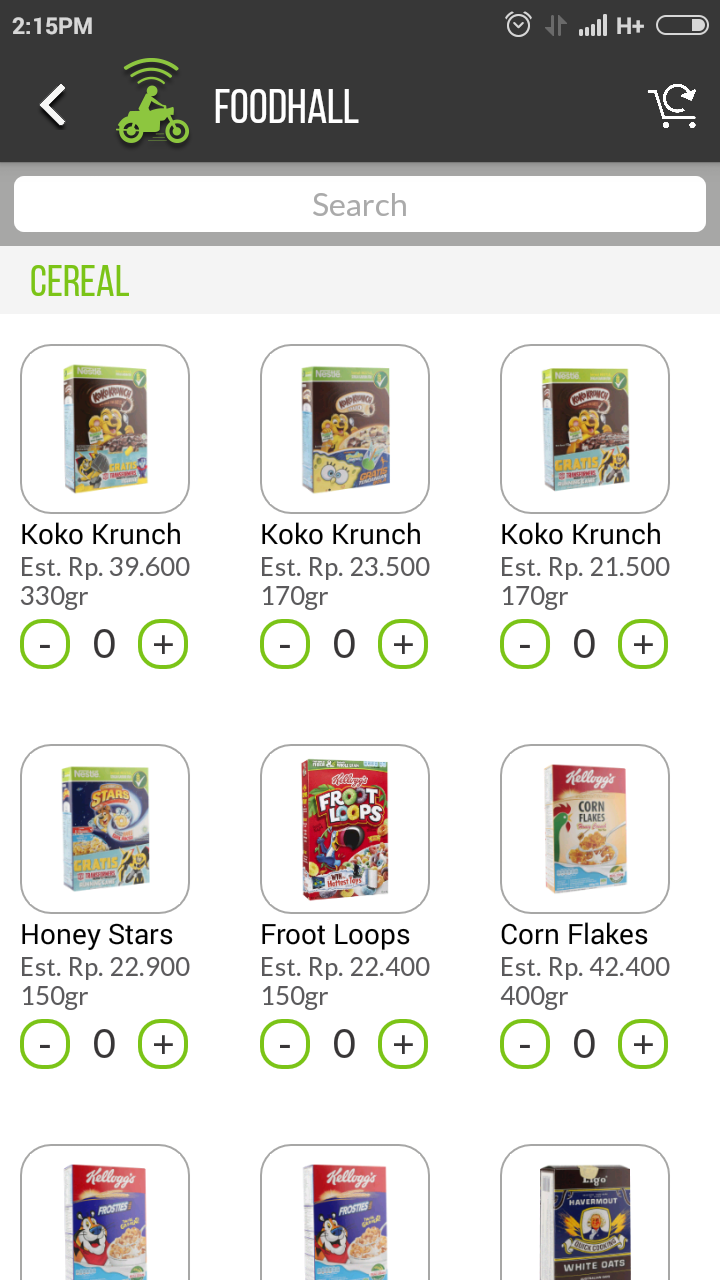
Task: Select the Corn Flakes product image
Action: (585, 829)
